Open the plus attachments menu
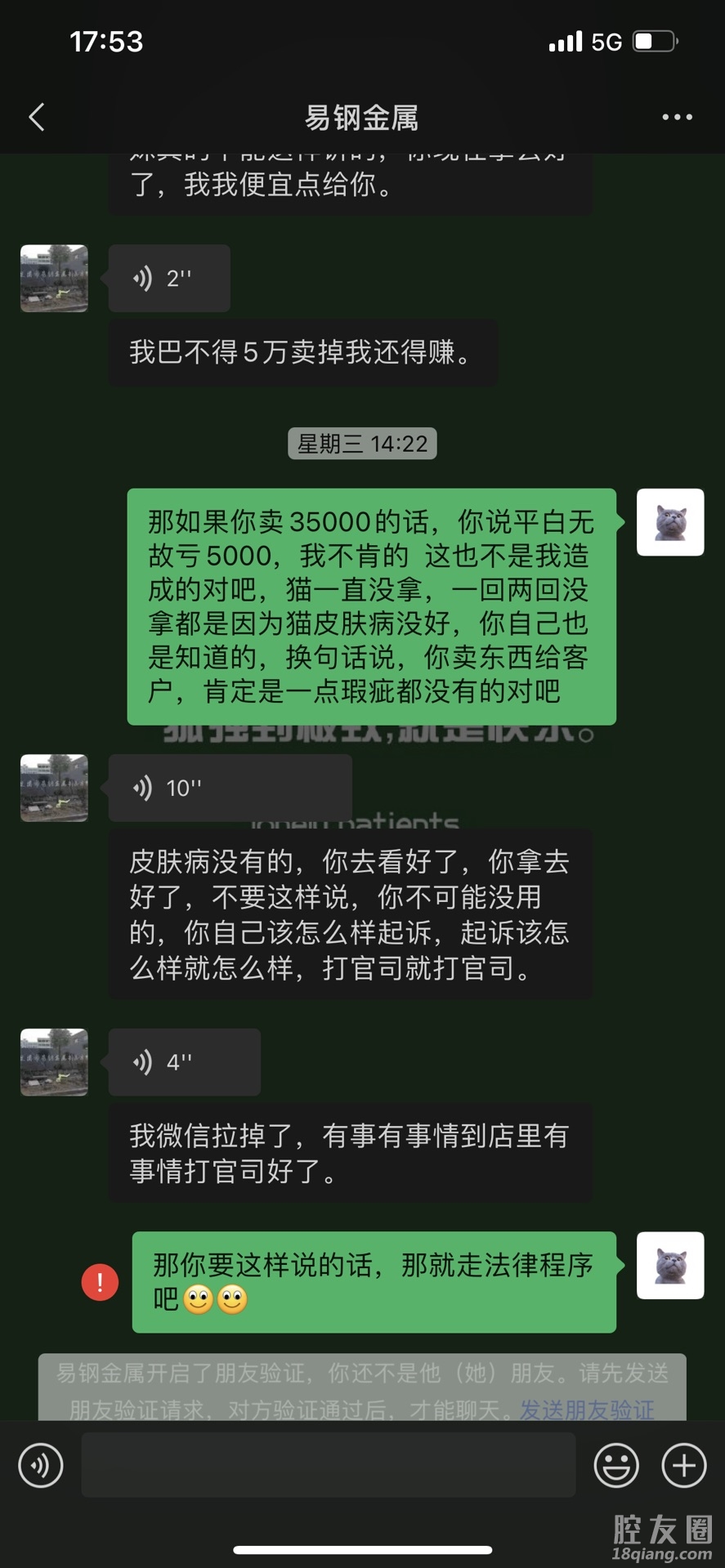The image size is (725, 1568). point(683,1465)
